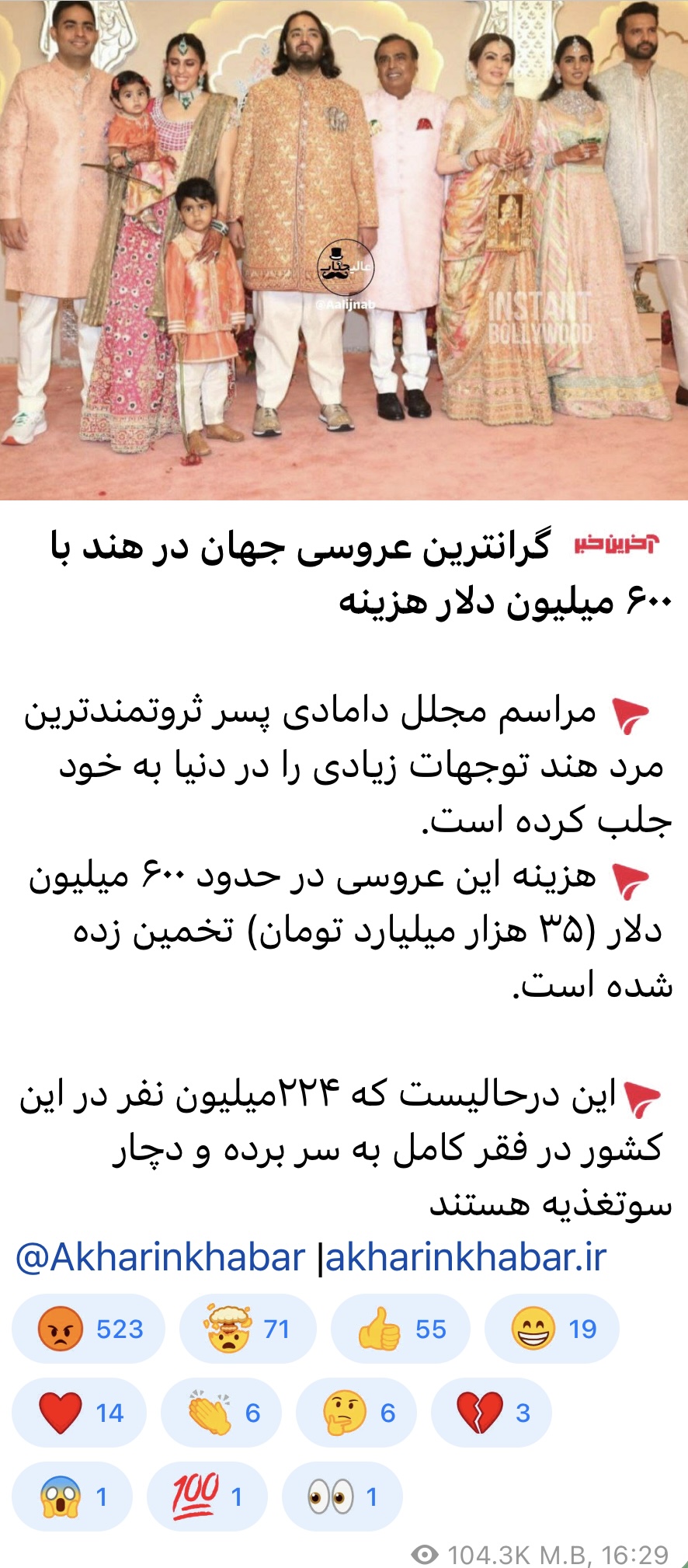Add the angry face reaction with 523
This screenshot has height=1568, width=688.
pos(89,1329)
